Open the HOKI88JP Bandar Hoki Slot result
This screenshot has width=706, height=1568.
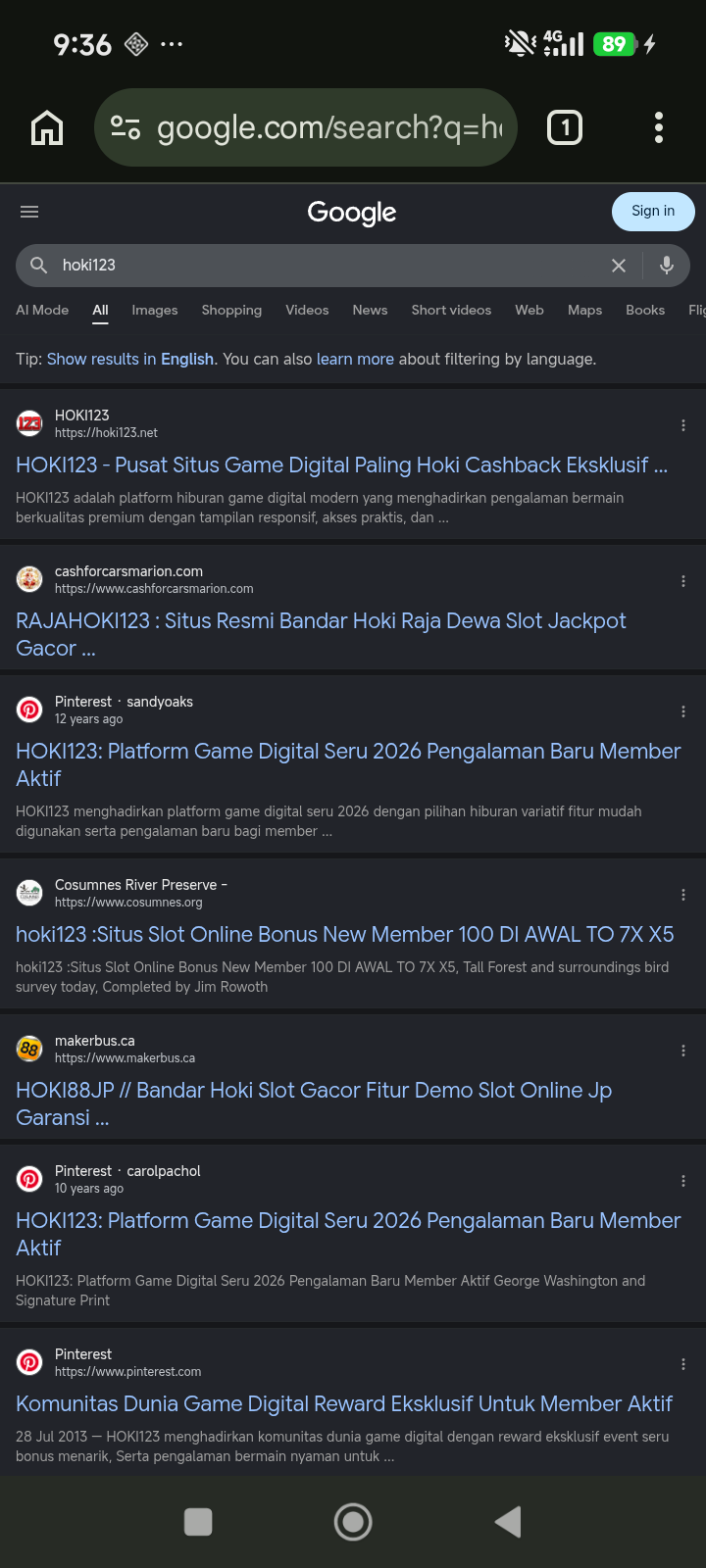[314, 1103]
